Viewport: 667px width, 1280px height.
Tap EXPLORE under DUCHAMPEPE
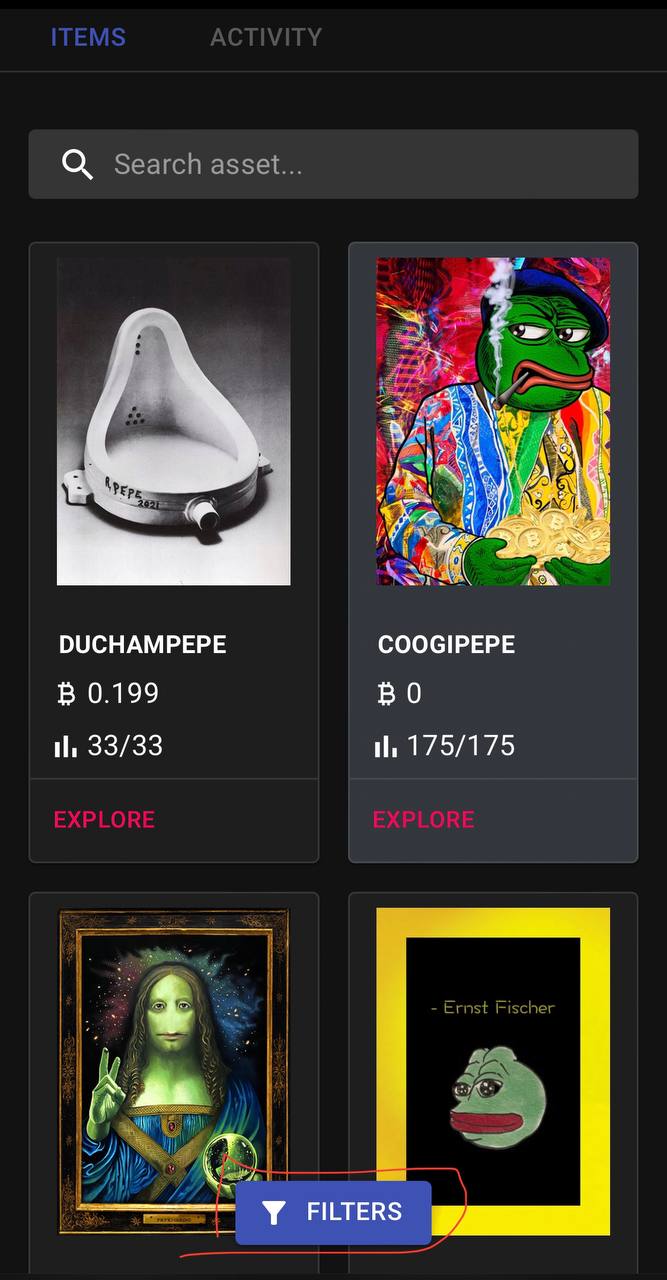coord(104,820)
